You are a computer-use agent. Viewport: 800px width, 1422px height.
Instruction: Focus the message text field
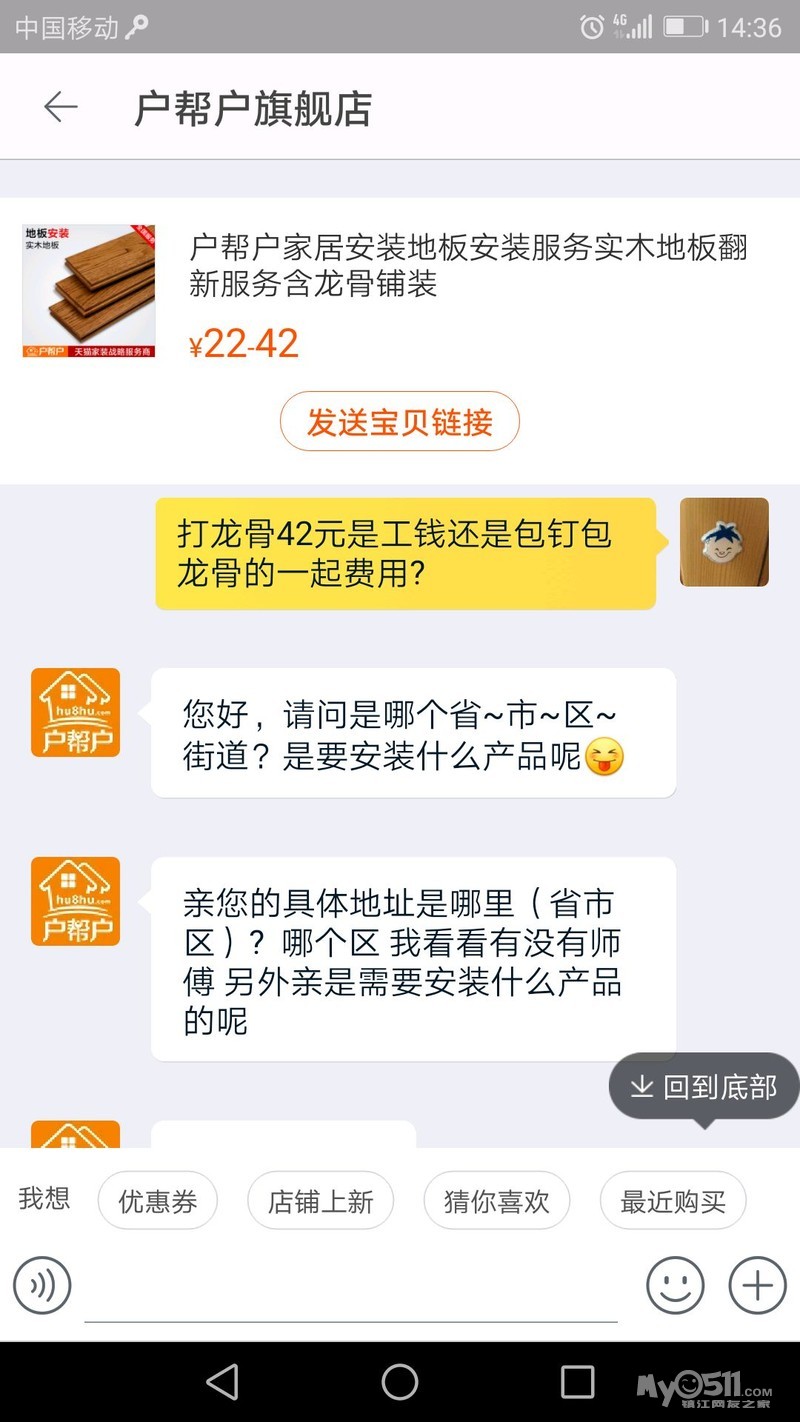pyautogui.click(x=350, y=1288)
